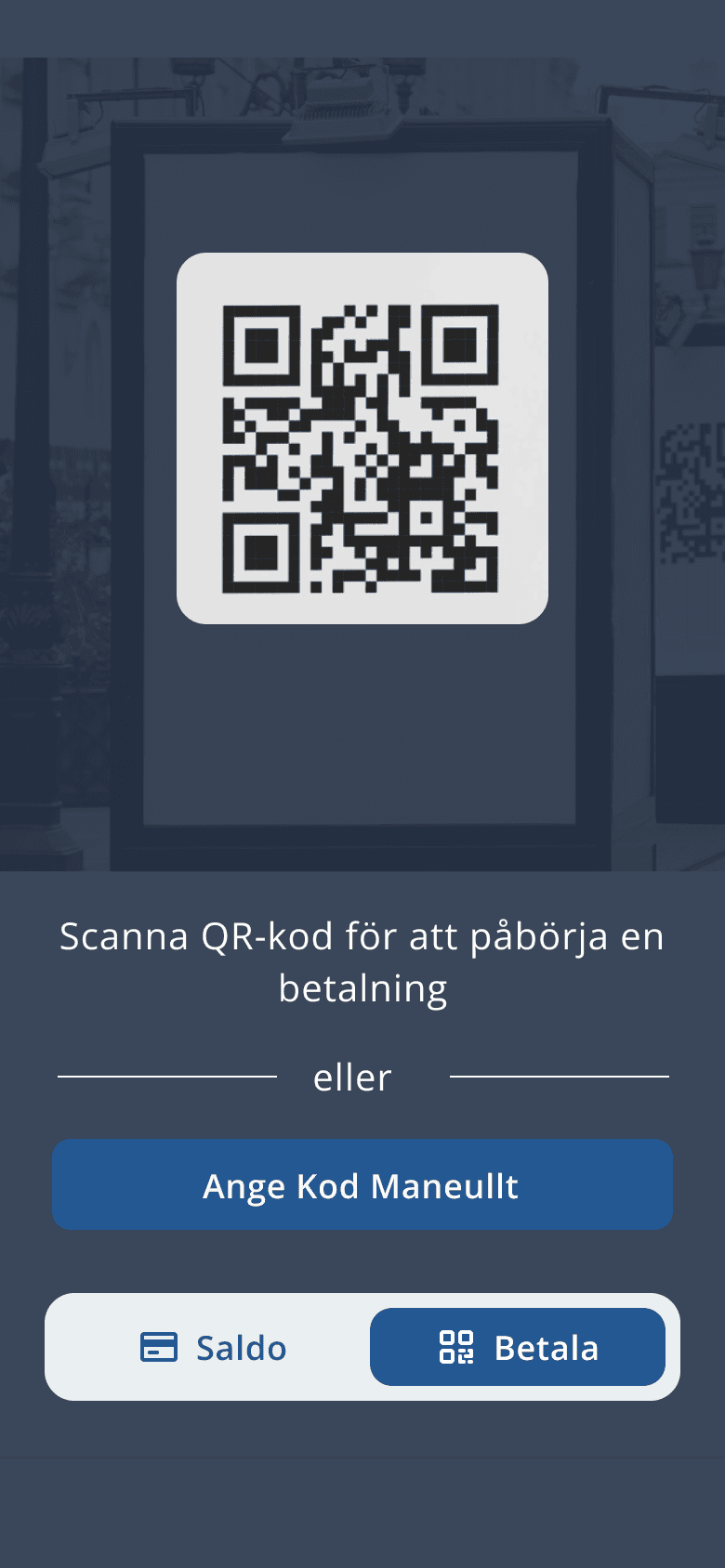Open the Saldo view from the bottom navigation
The width and height of the screenshot is (725, 1568).
click(209, 1347)
